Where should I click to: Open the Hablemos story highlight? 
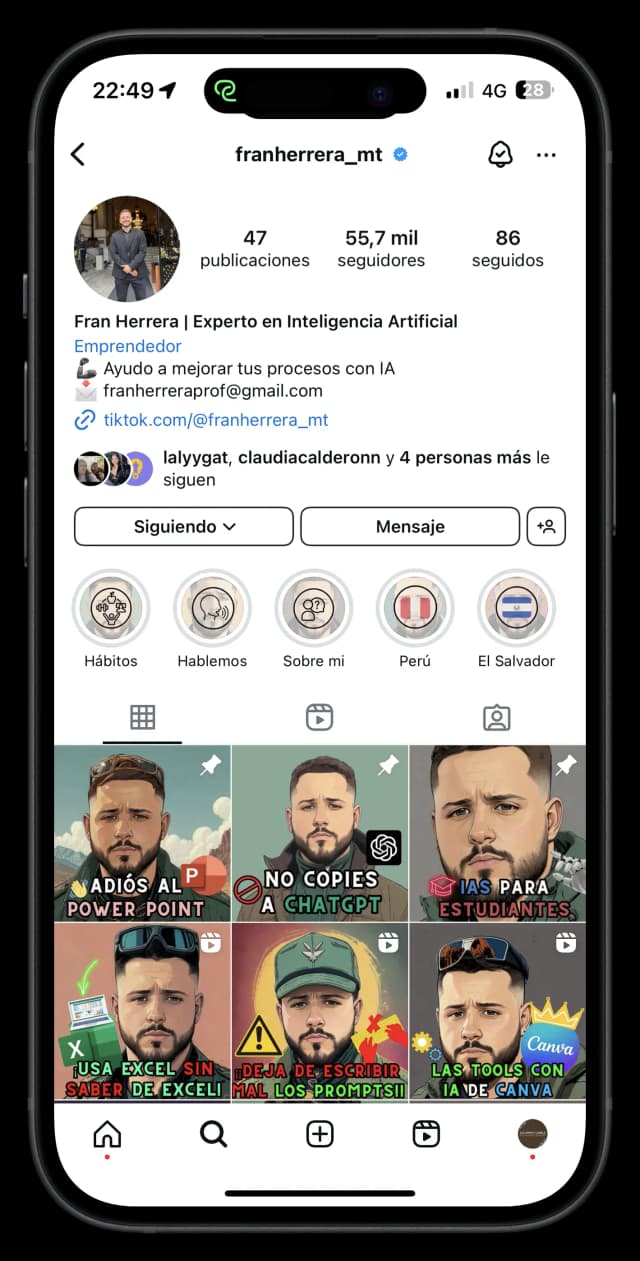click(x=212, y=608)
